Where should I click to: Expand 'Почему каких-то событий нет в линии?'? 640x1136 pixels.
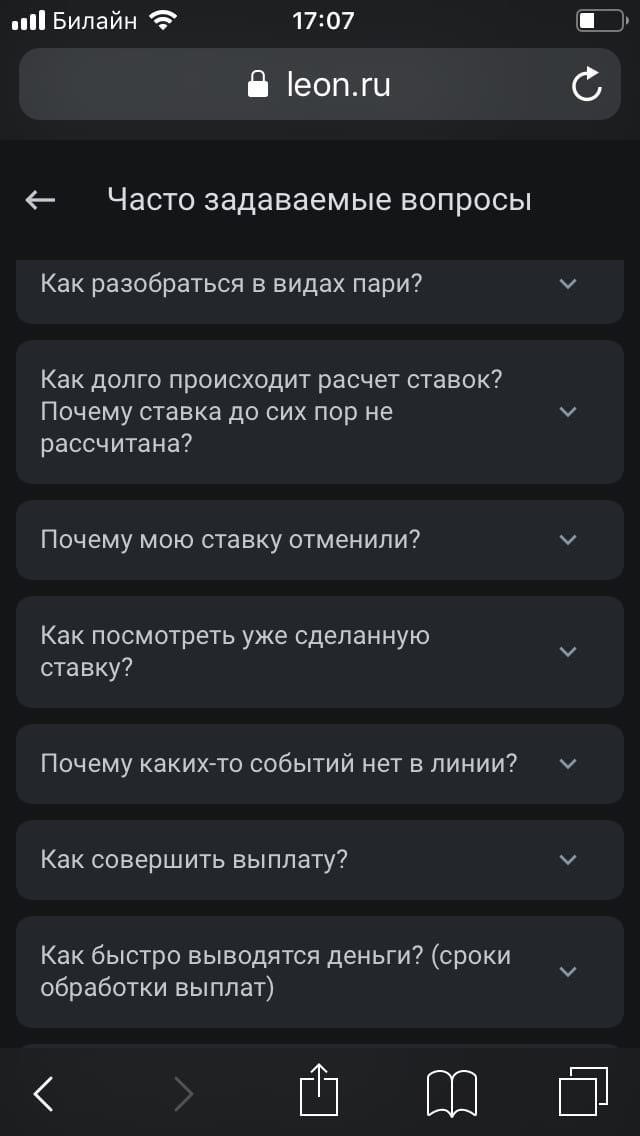(x=568, y=764)
